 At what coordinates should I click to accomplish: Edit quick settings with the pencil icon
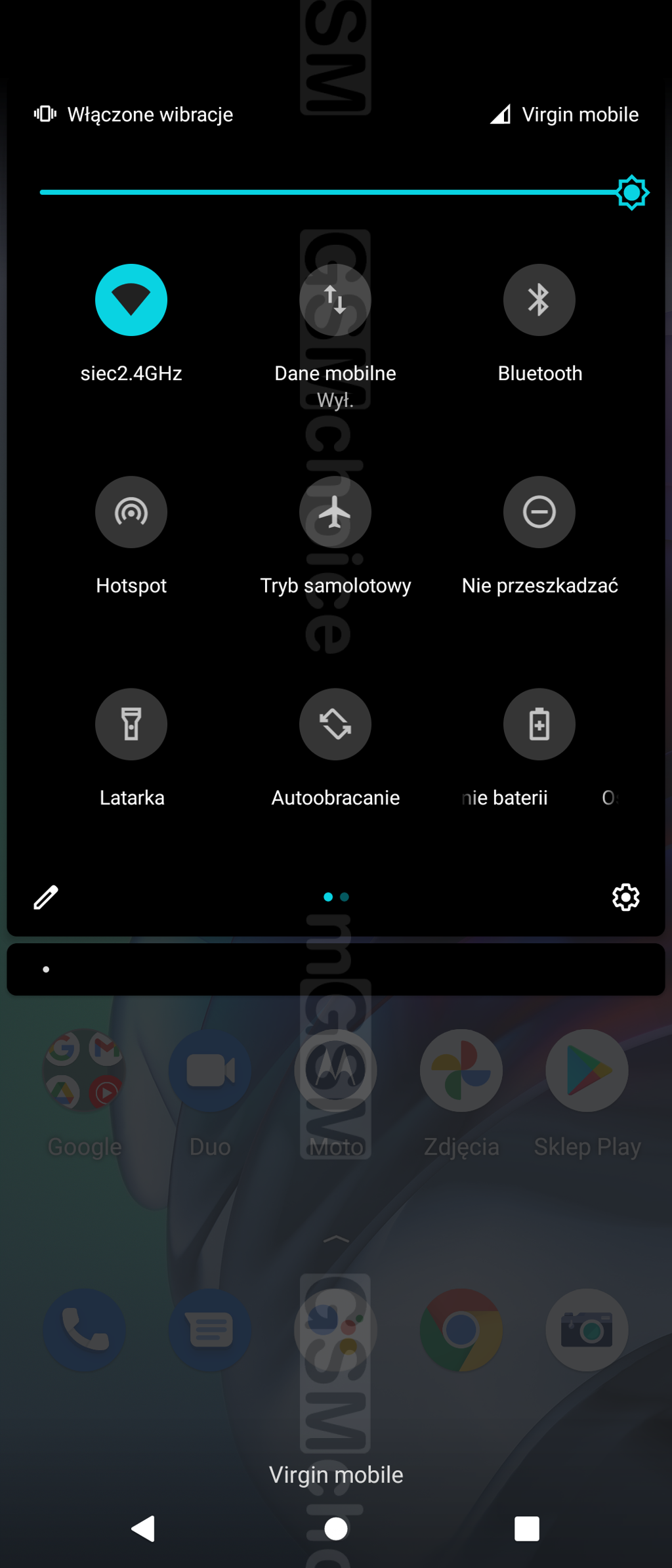click(46, 897)
